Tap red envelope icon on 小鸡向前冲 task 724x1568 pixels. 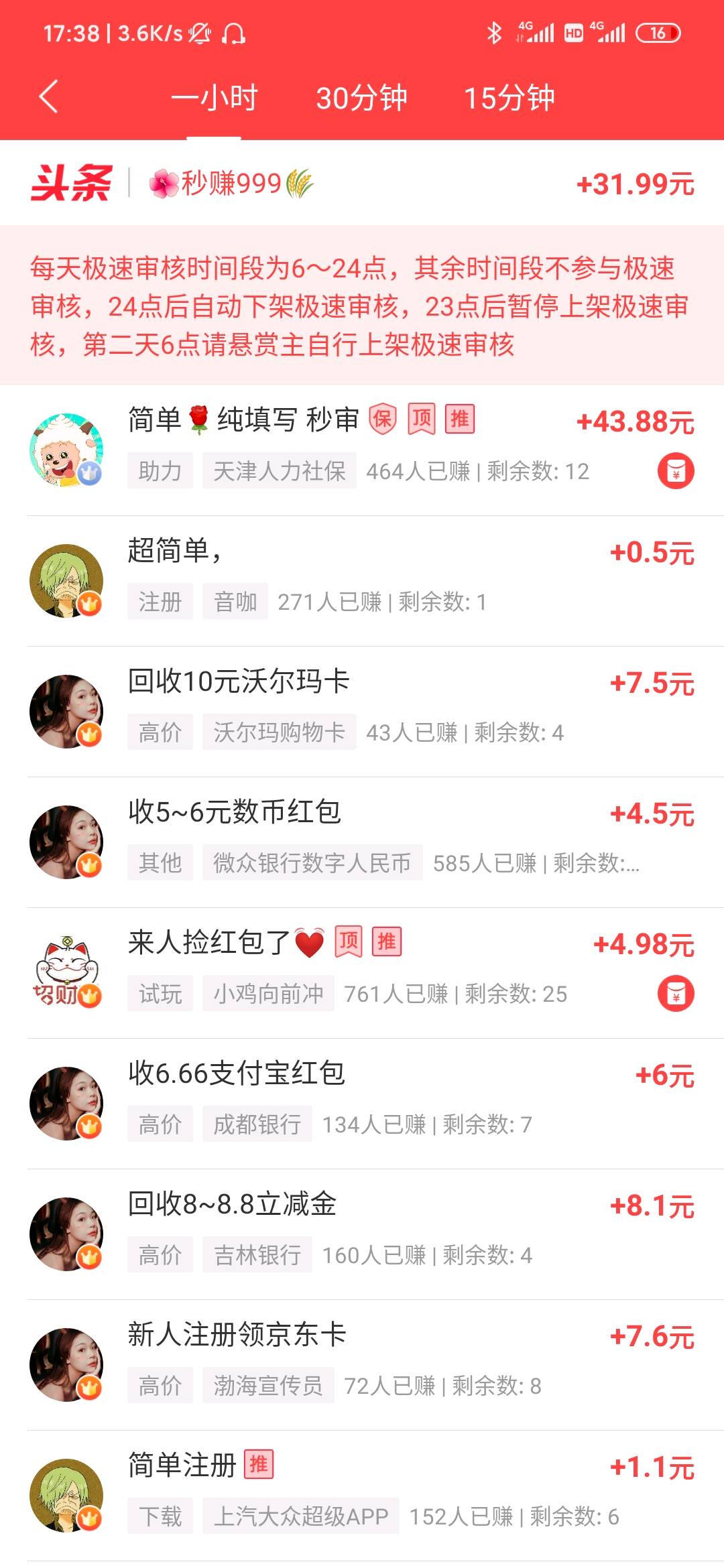click(x=676, y=994)
